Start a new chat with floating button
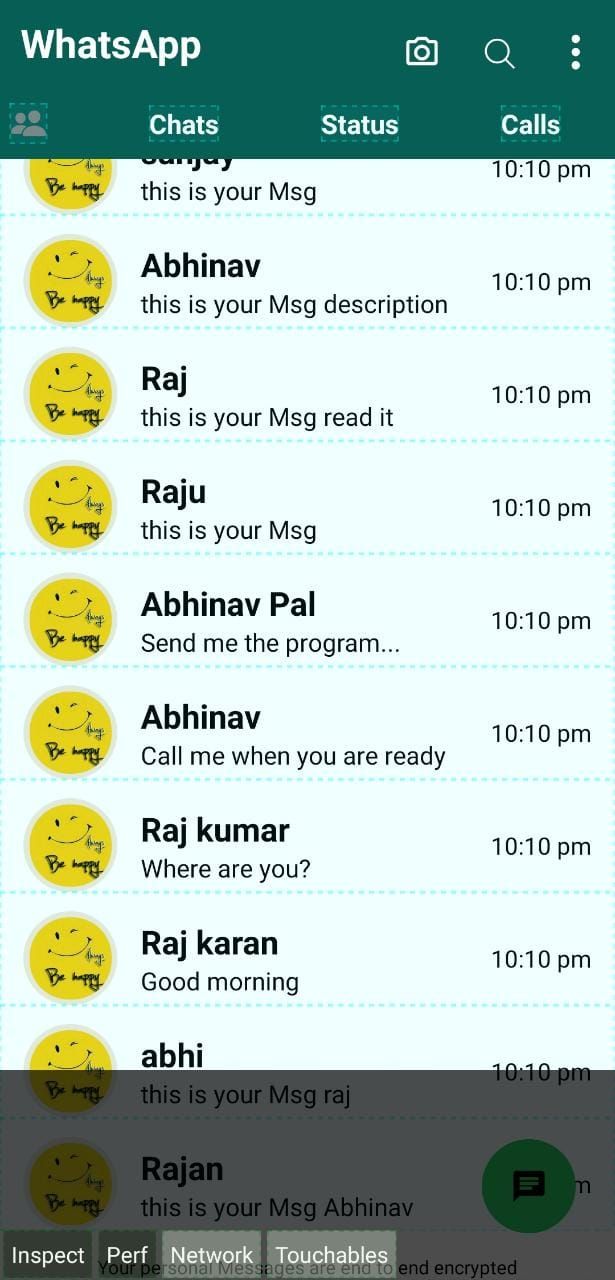This screenshot has width=615, height=1280. (528, 1186)
